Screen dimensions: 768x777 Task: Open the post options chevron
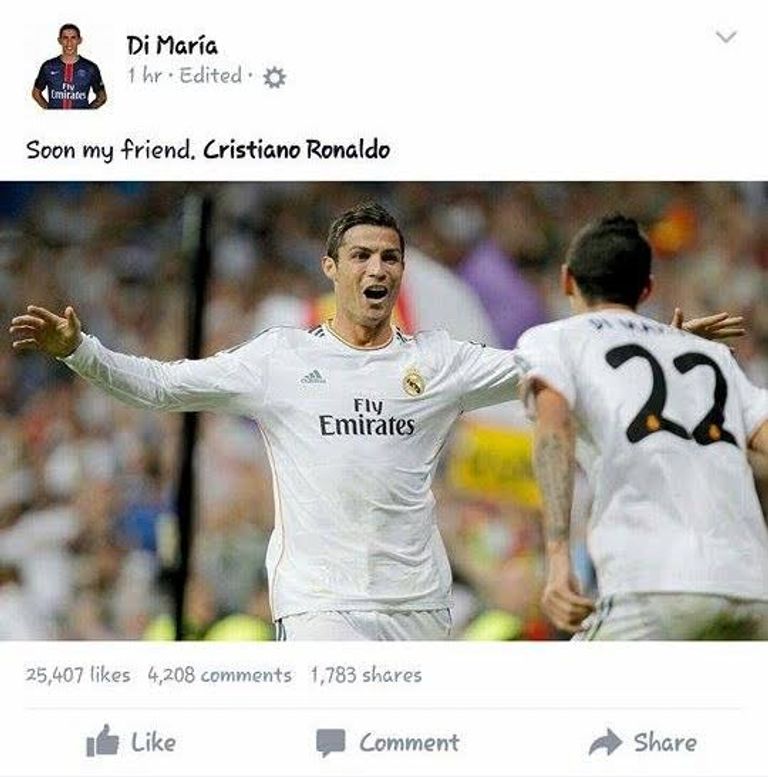pyautogui.click(x=726, y=37)
